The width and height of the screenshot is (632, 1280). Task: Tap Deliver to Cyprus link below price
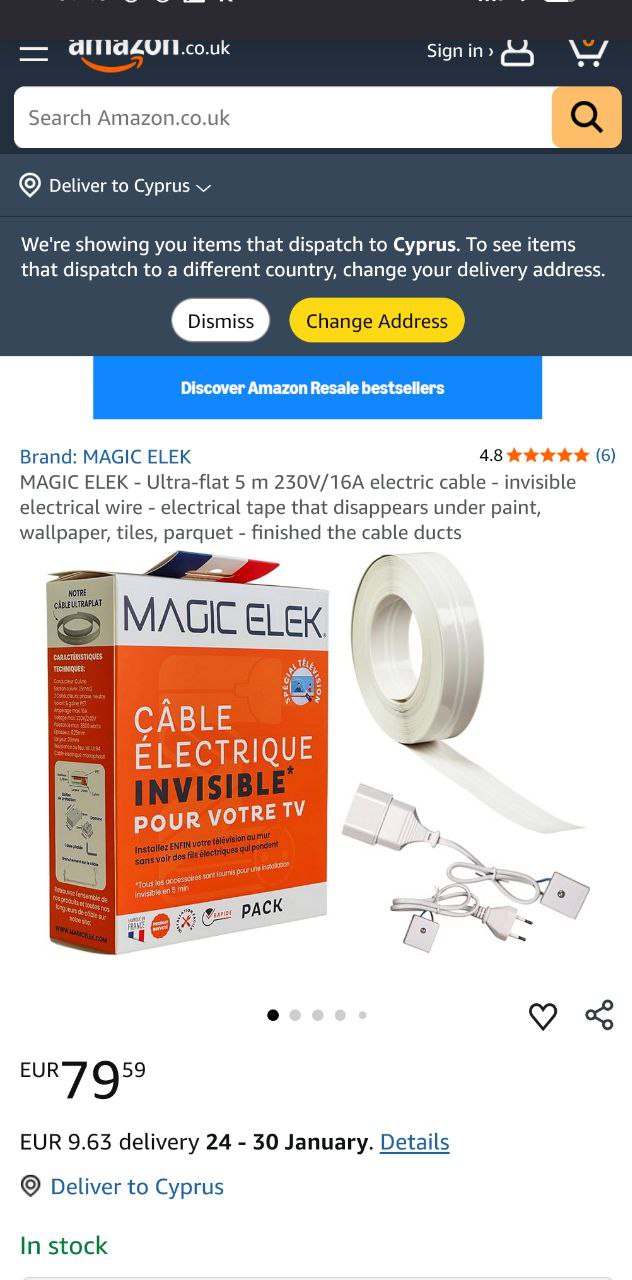tap(136, 1187)
